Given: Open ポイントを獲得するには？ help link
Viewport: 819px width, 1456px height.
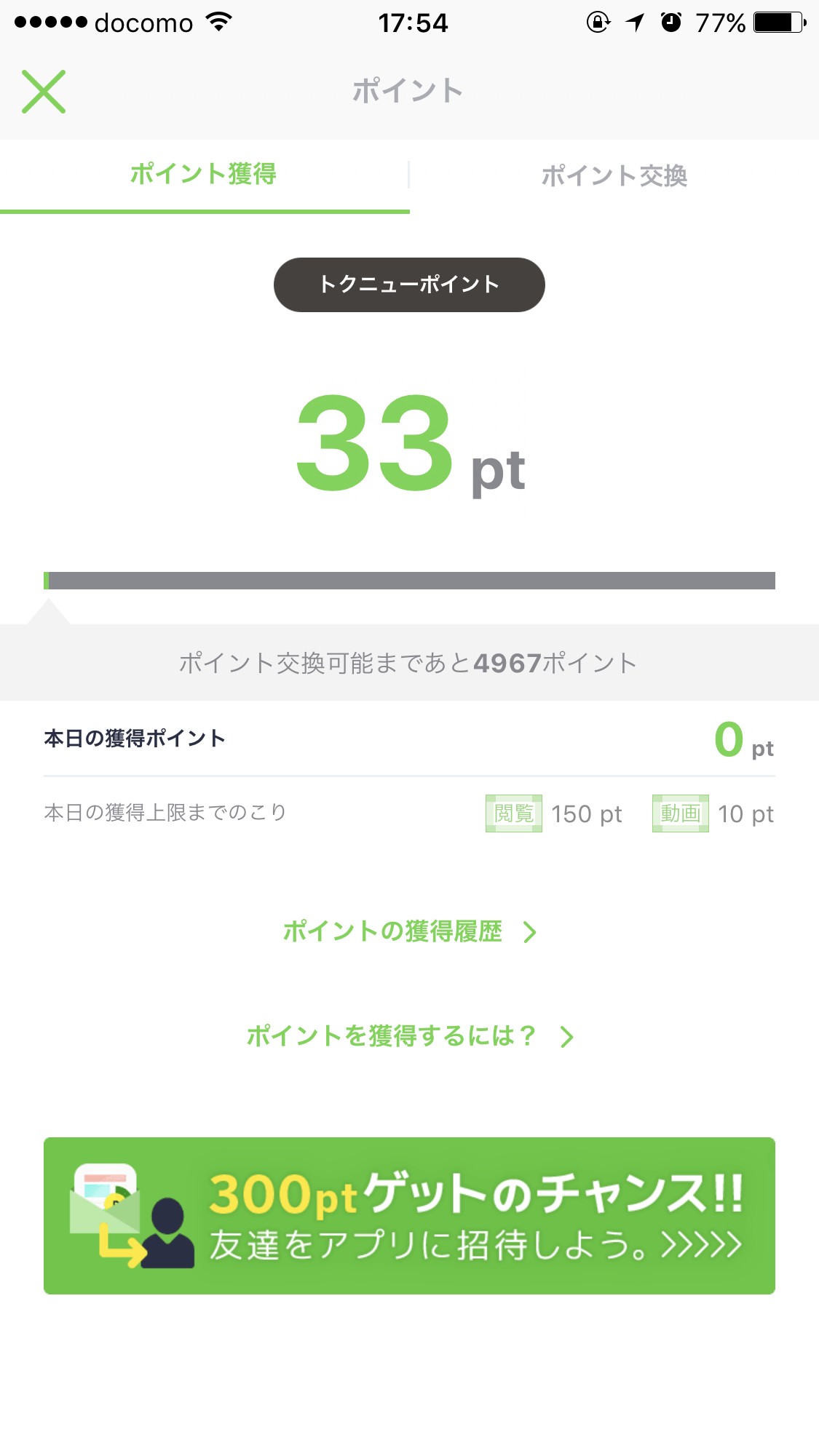Looking at the screenshot, I should pyautogui.click(x=409, y=1035).
